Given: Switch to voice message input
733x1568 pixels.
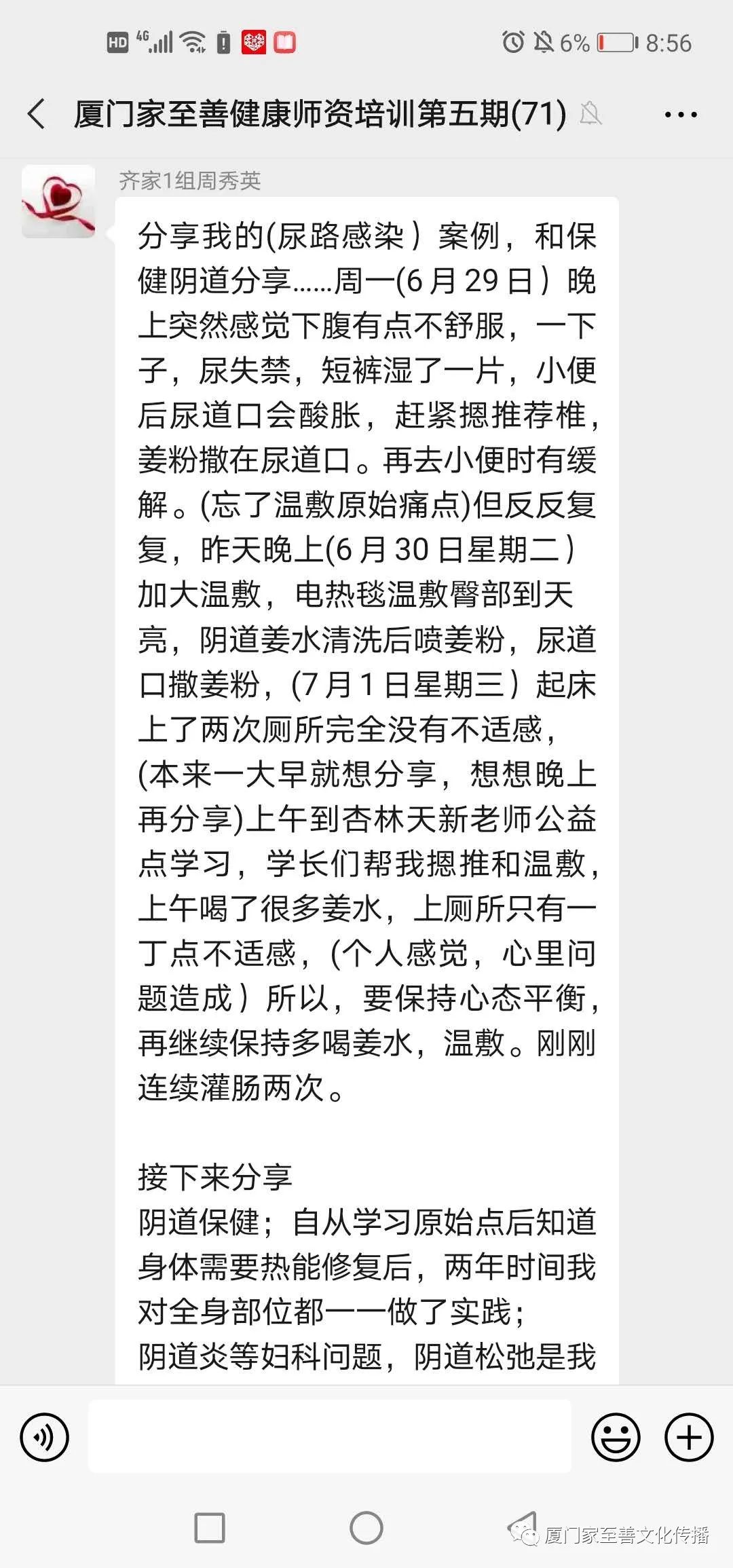Looking at the screenshot, I should [45, 1438].
